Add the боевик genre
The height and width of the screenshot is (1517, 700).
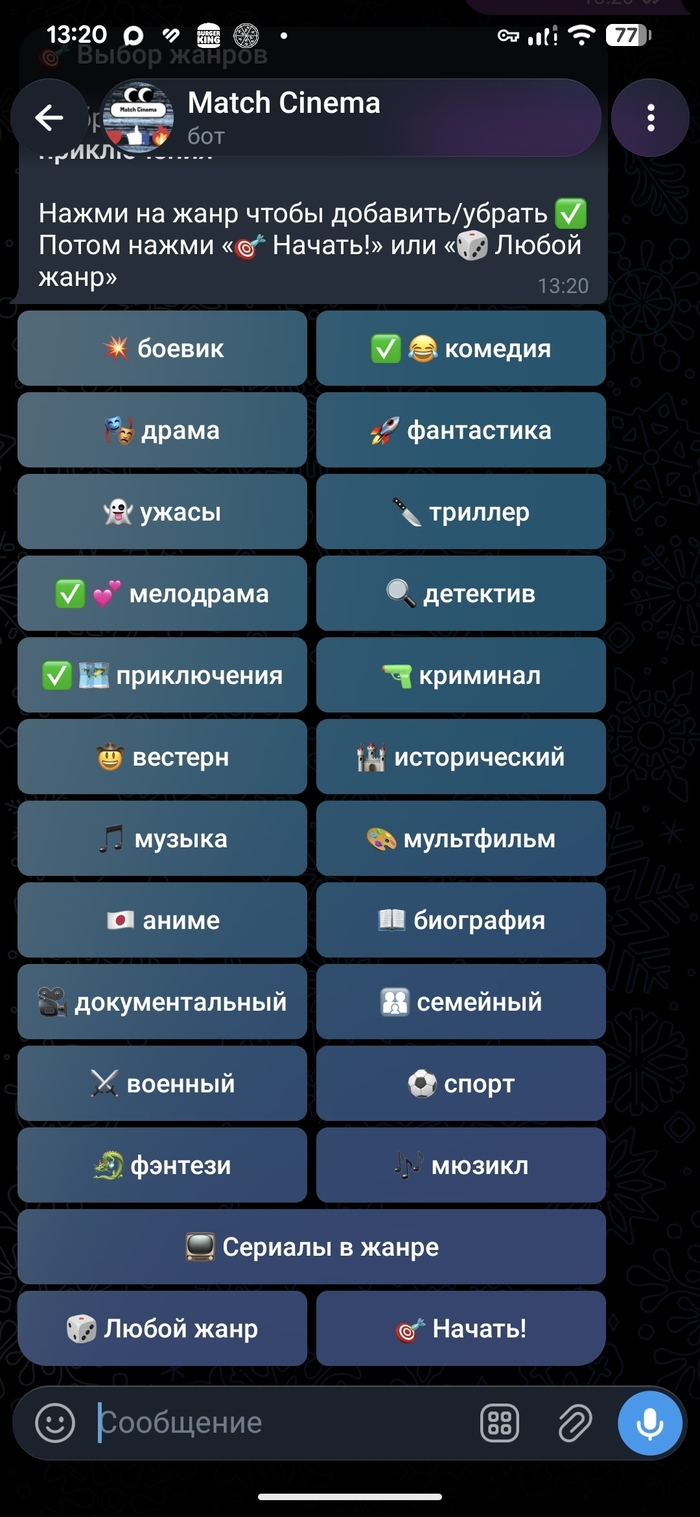(162, 348)
